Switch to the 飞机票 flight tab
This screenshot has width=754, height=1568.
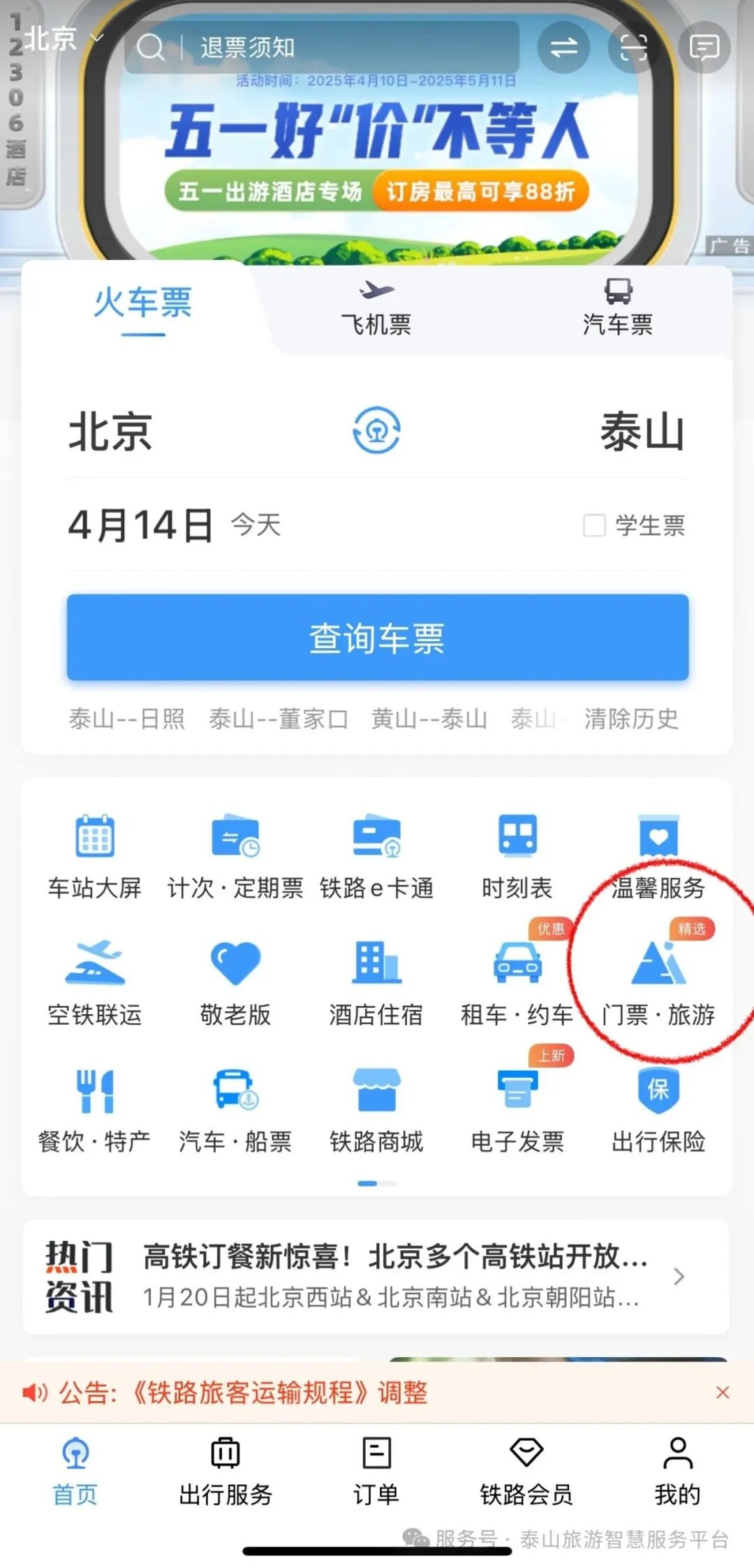(x=376, y=307)
